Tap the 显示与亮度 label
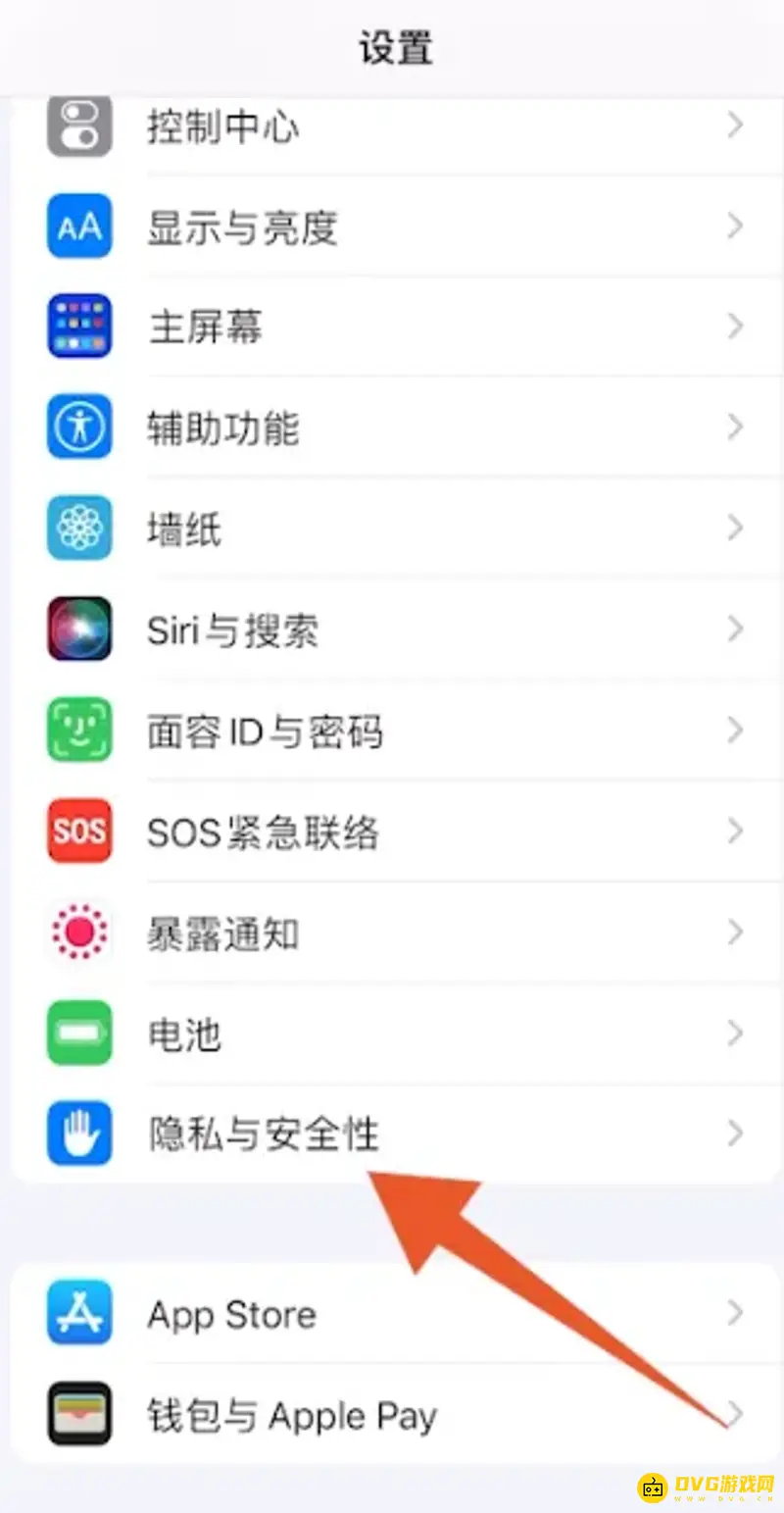 (x=242, y=227)
